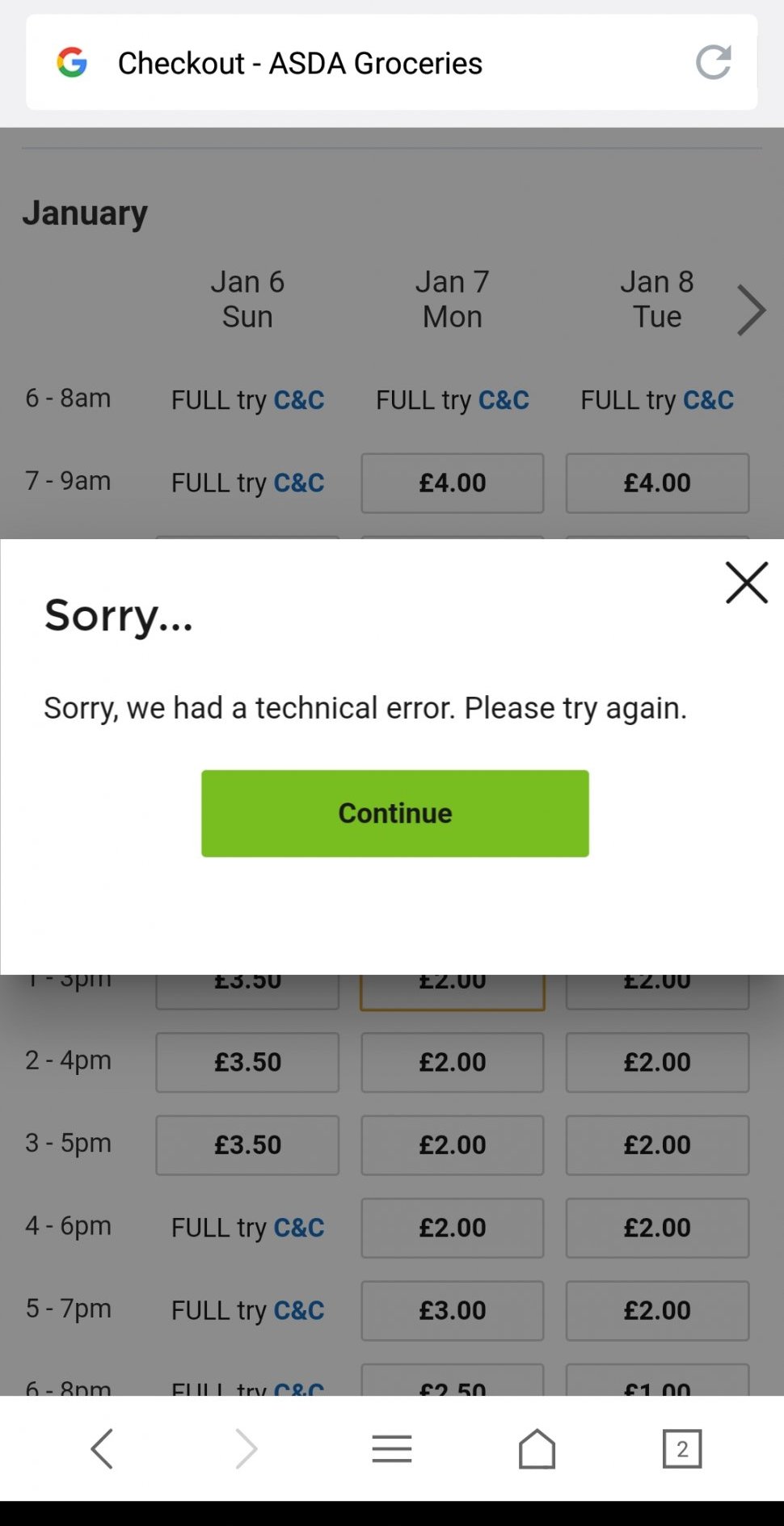Close the Sorry error dialog
Screen dimensions: 784x1526
(x=745, y=583)
